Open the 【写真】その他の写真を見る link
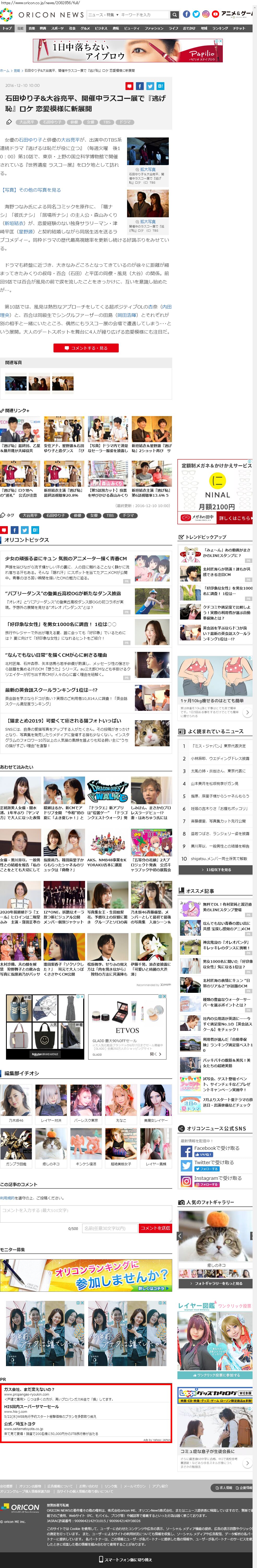Viewport: 257px width, 1568px height. click(31, 190)
